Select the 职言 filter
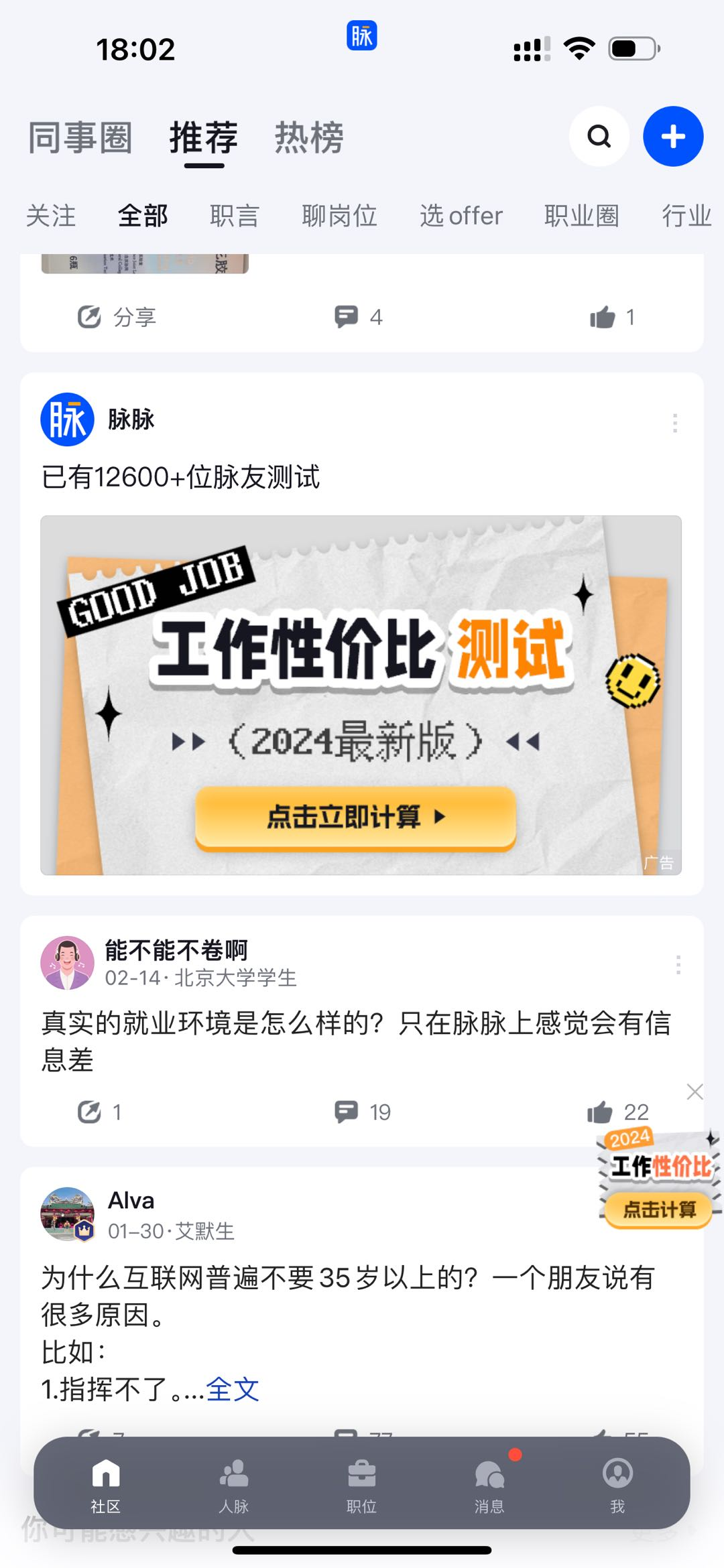The image size is (724, 1568). tap(234, 216)
